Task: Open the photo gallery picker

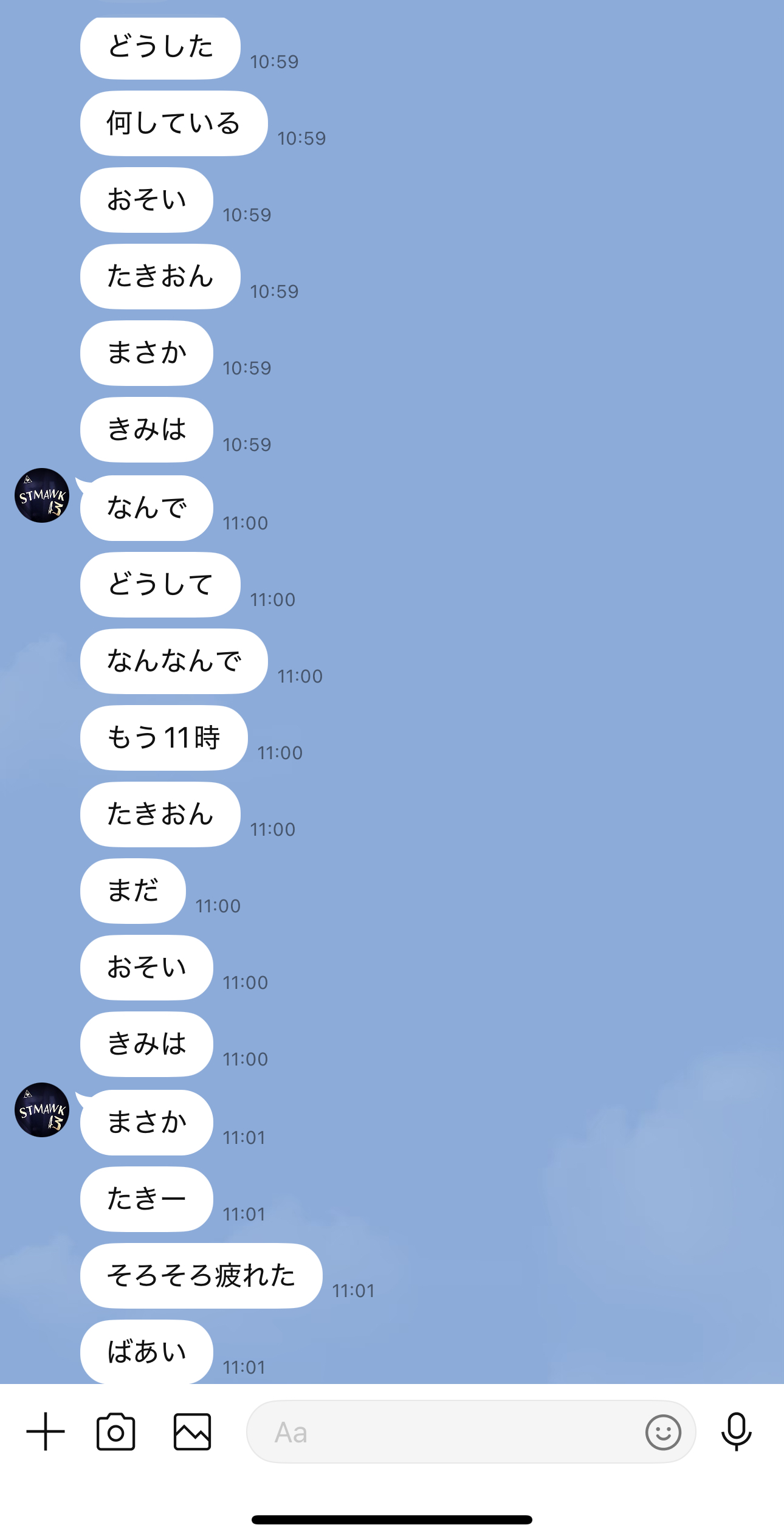Action: [x=192, y=1431]
